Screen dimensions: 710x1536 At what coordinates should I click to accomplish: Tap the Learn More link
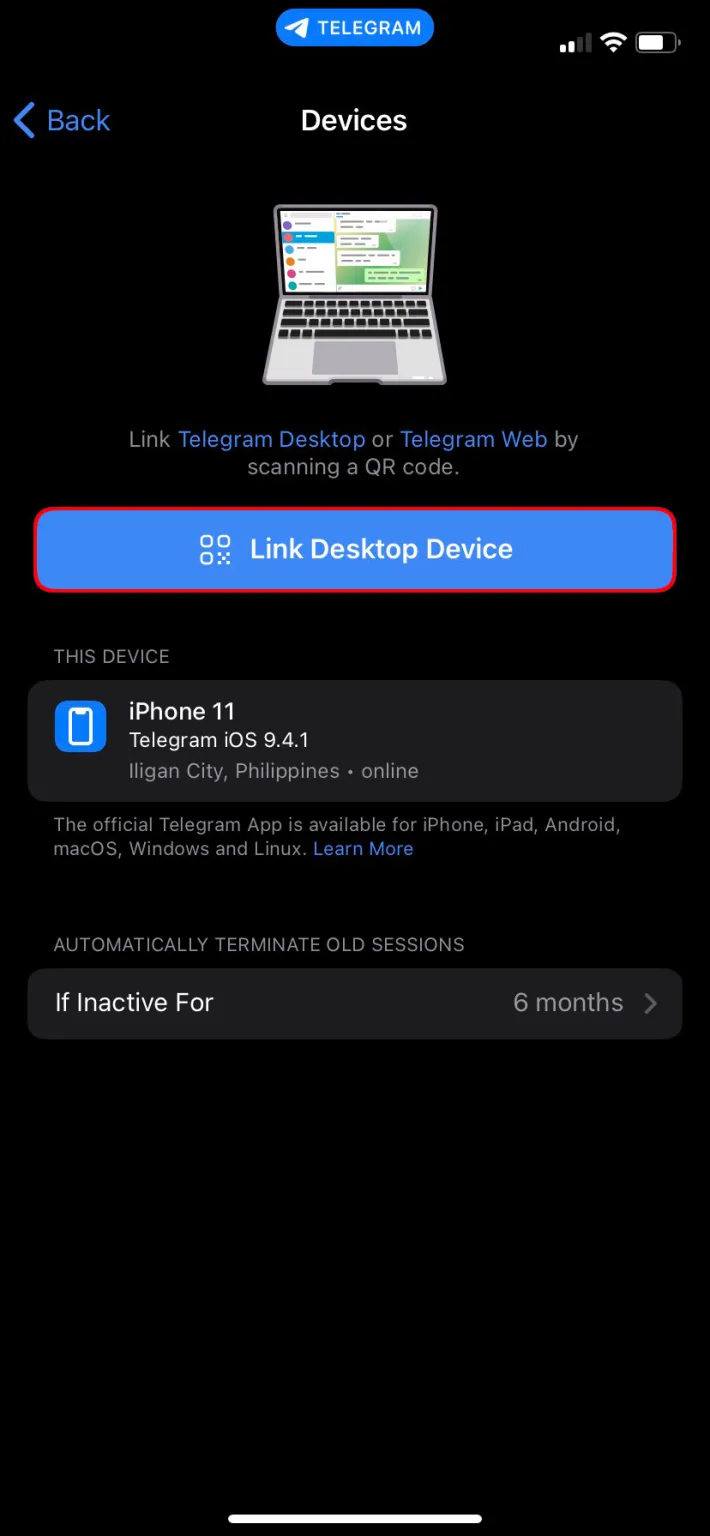(363, 849)
